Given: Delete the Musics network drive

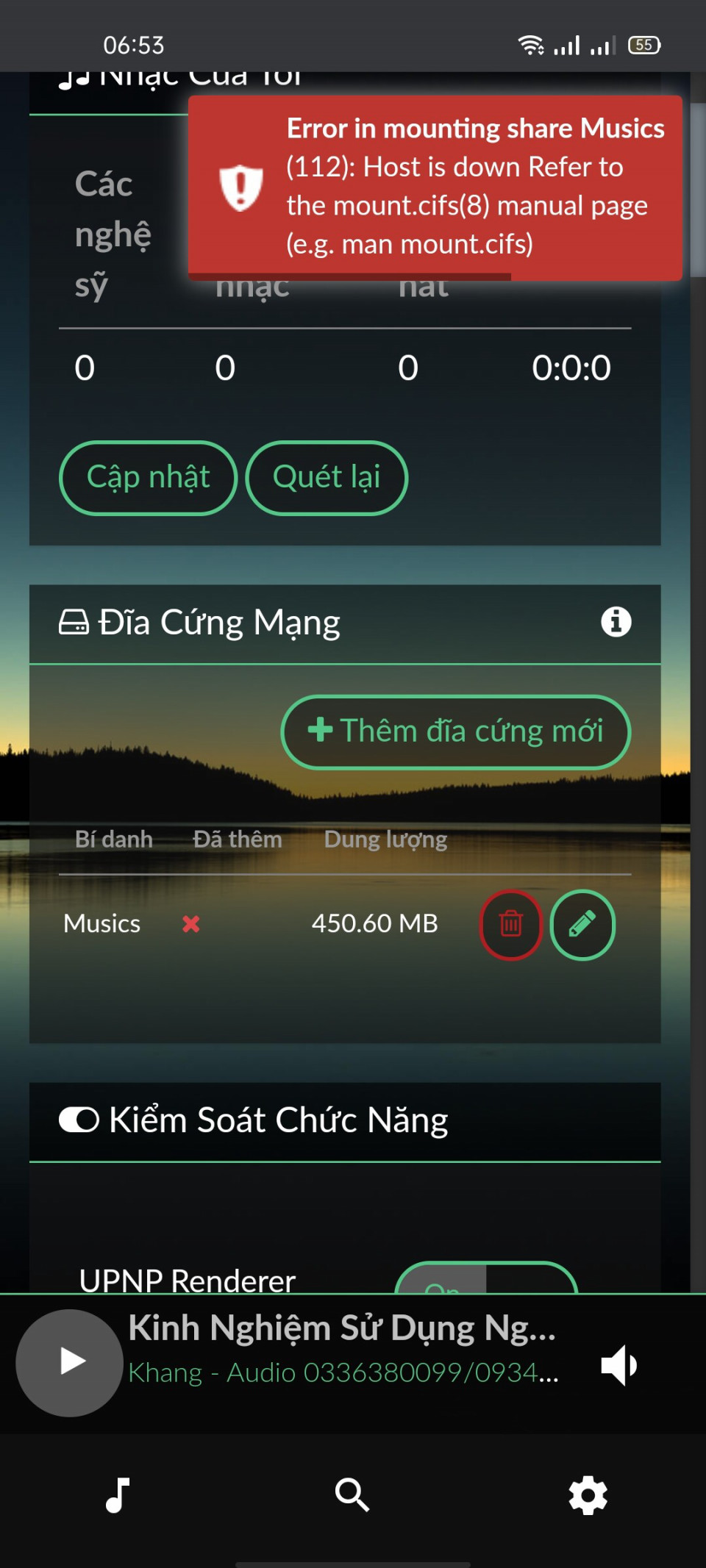Looking at the screenshot, I should point(510,924).
